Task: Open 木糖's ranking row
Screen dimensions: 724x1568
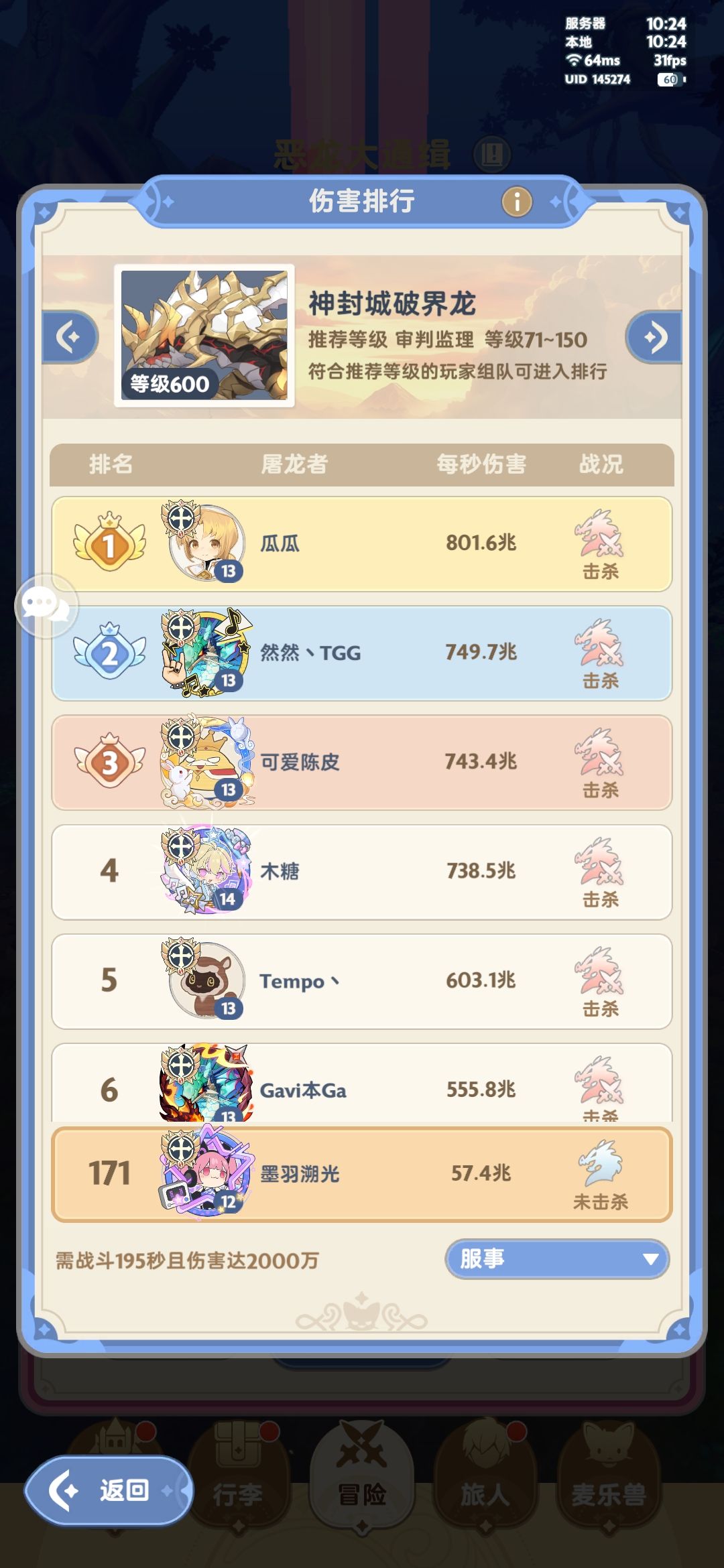Action: (362, 872)
